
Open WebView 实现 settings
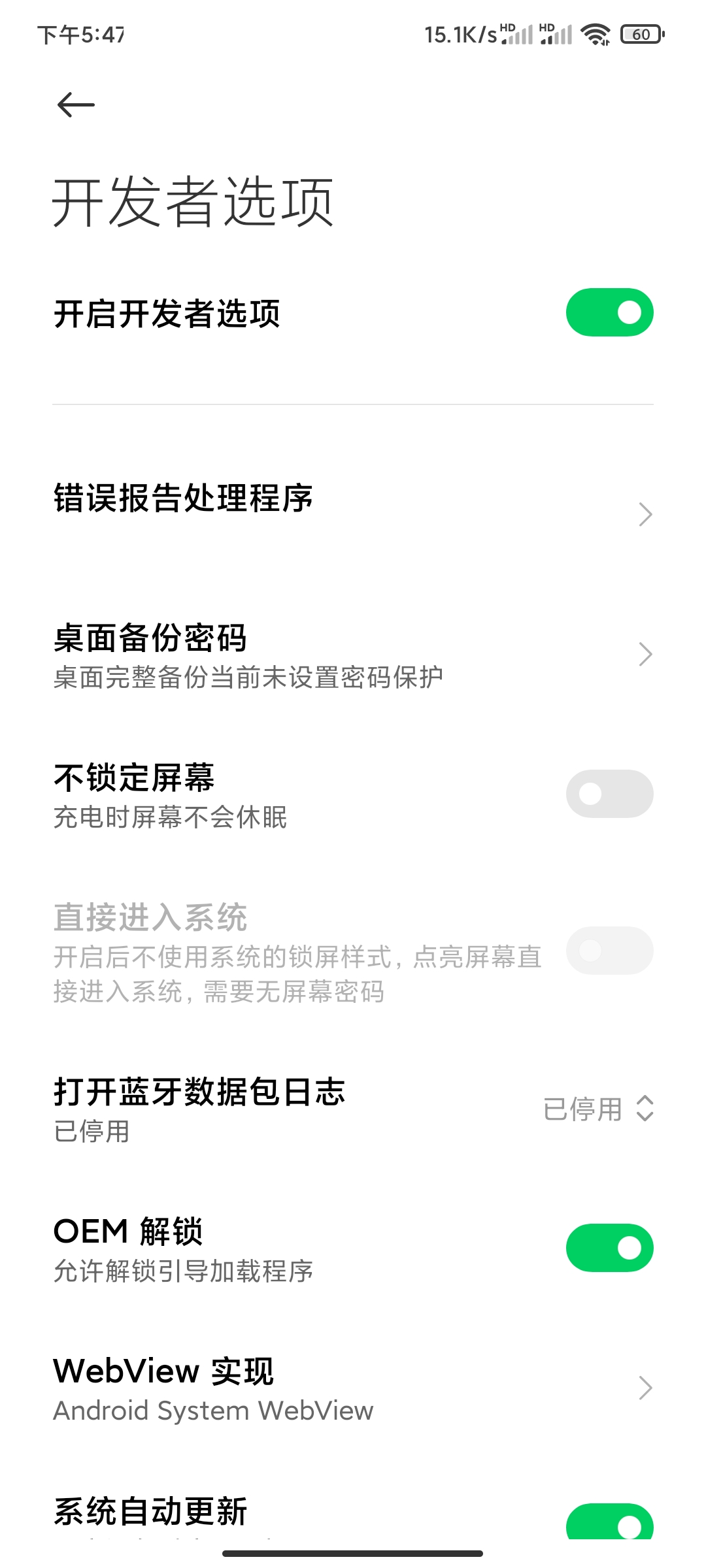tap(353, 1388)
